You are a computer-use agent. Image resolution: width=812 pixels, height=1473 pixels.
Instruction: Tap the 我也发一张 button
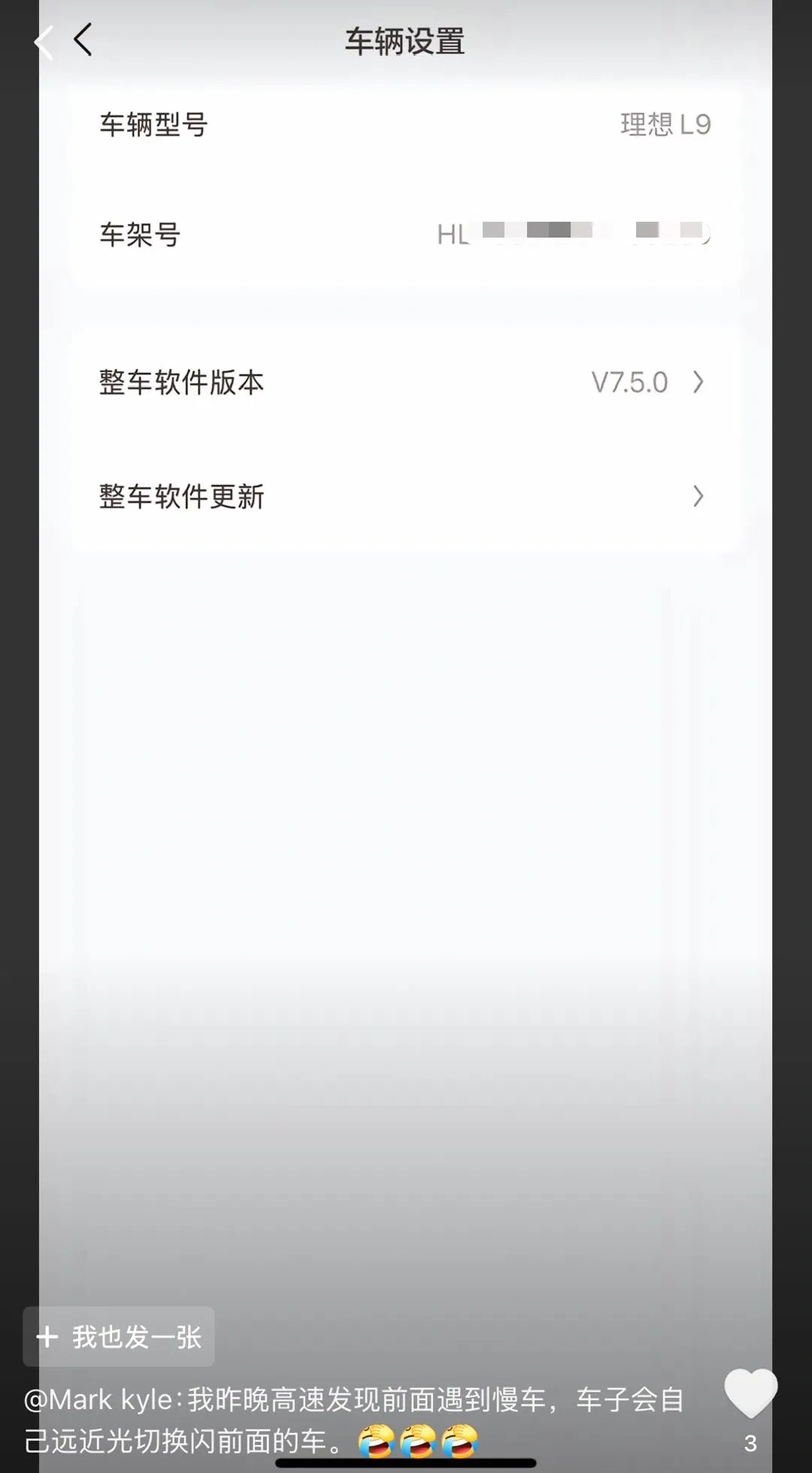click(x=119, y=1336)
